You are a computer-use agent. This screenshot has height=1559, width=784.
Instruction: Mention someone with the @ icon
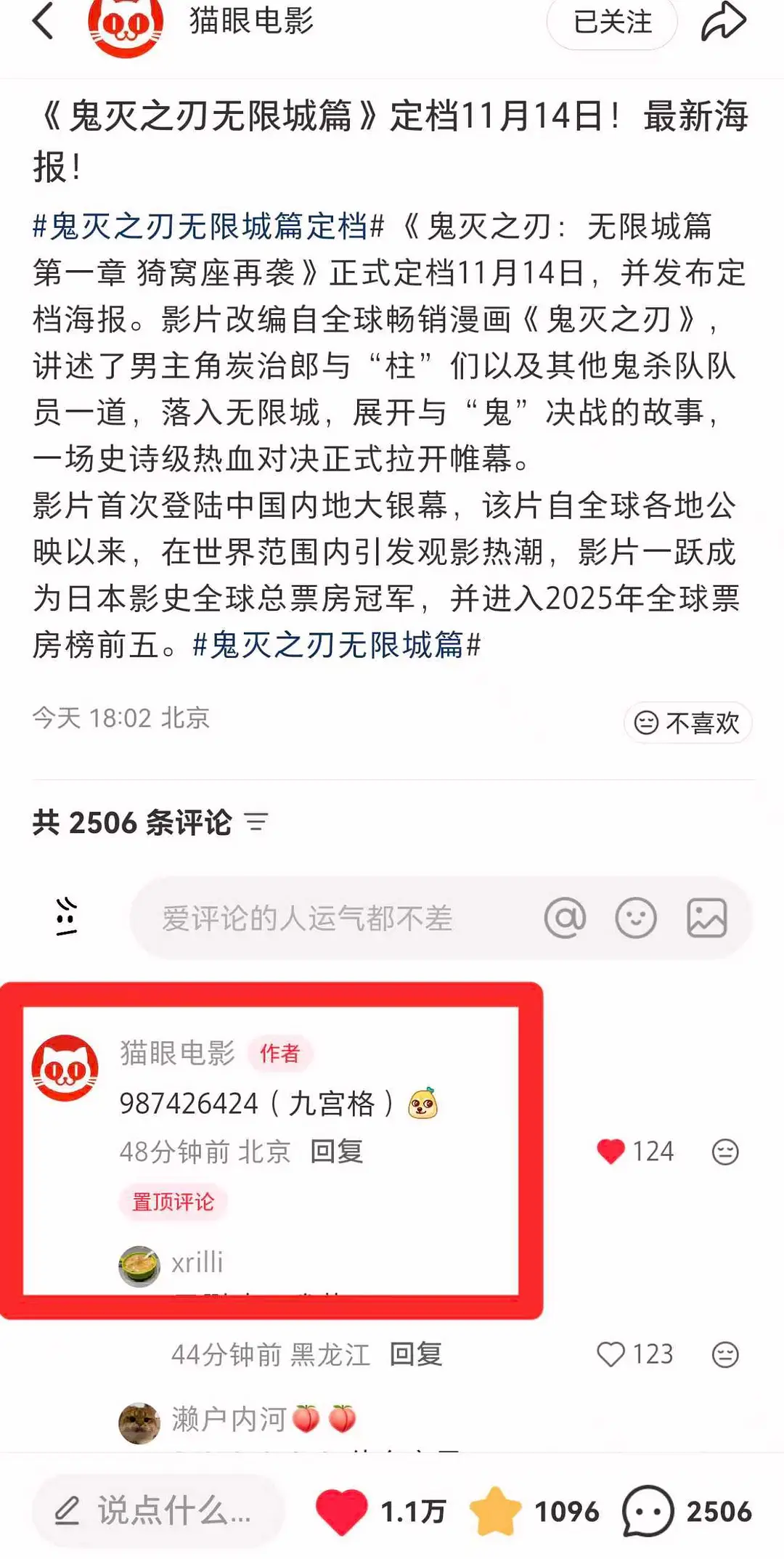click(565, 918)
